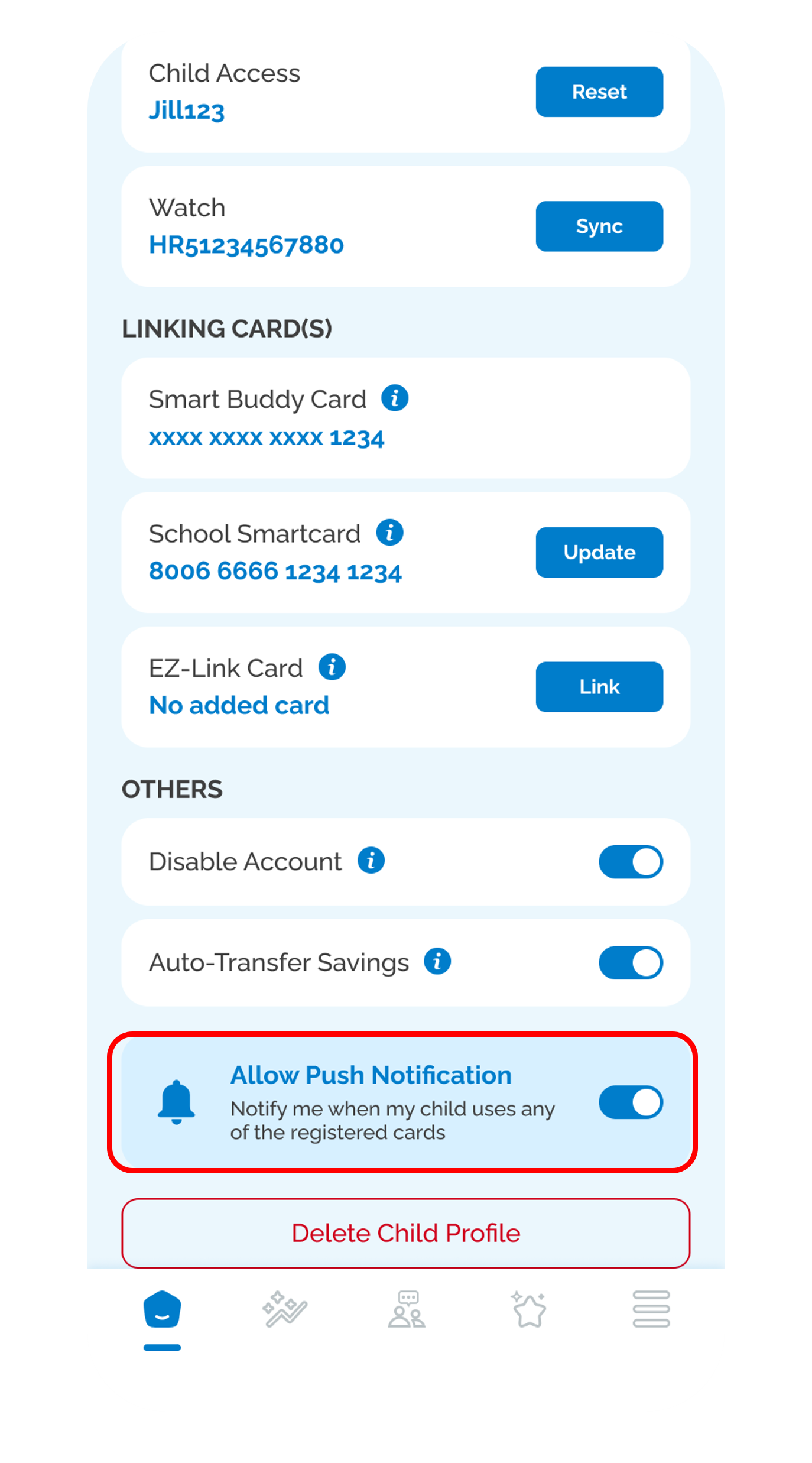Turn off Auto-Transfer Savings

tap(630, 962)
